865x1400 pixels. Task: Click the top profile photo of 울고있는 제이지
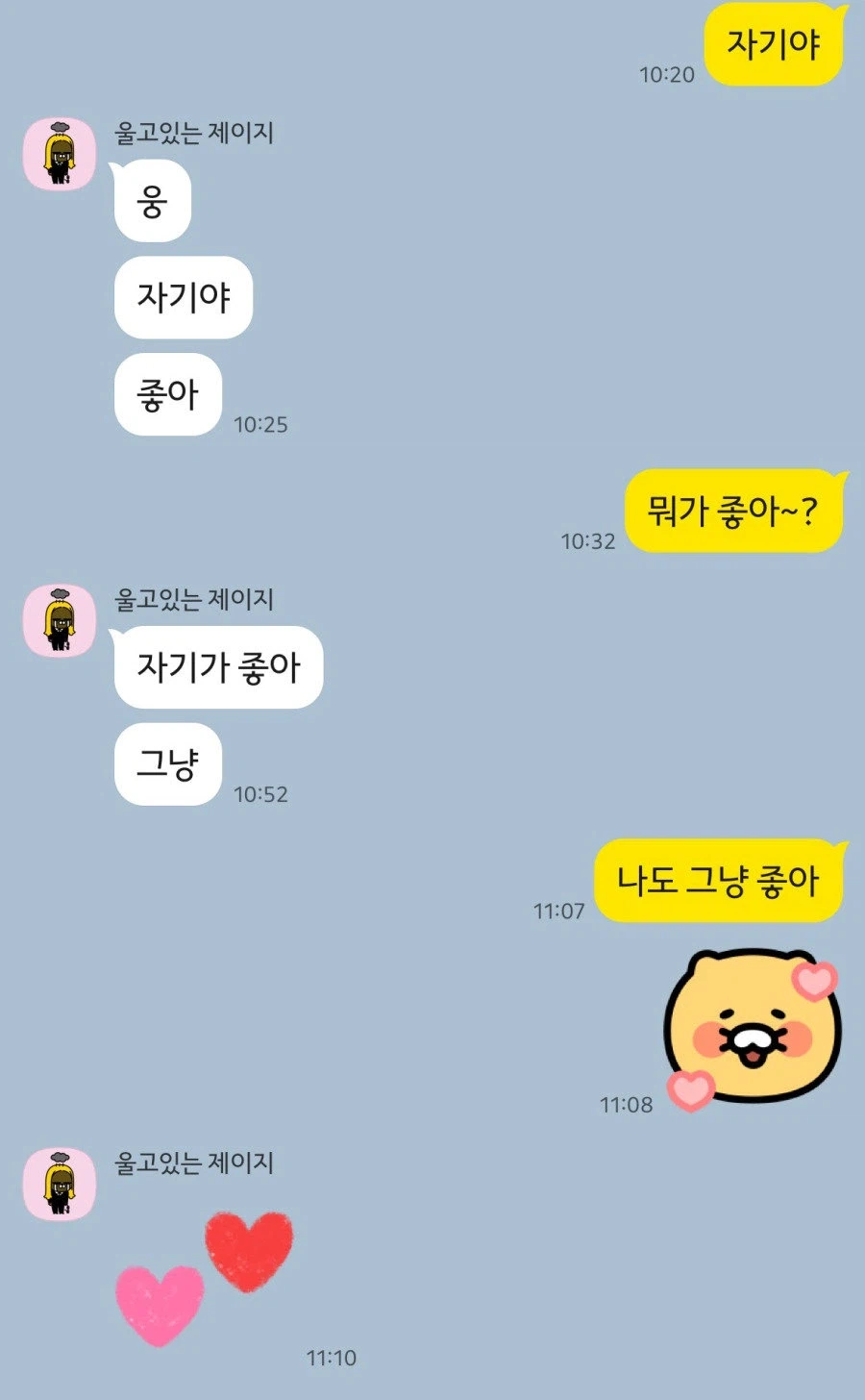click(x=58, y=152)
